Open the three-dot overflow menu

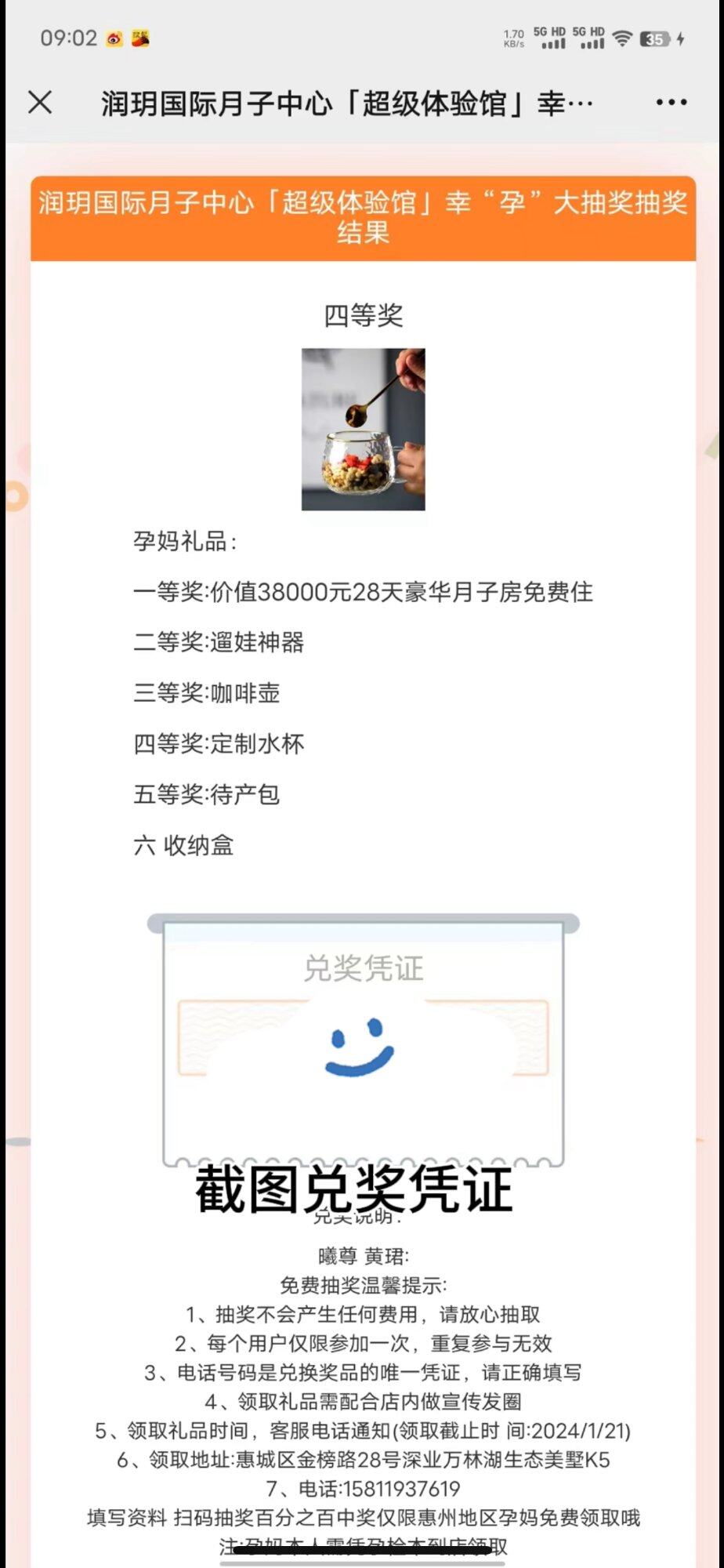coord(672,102)
